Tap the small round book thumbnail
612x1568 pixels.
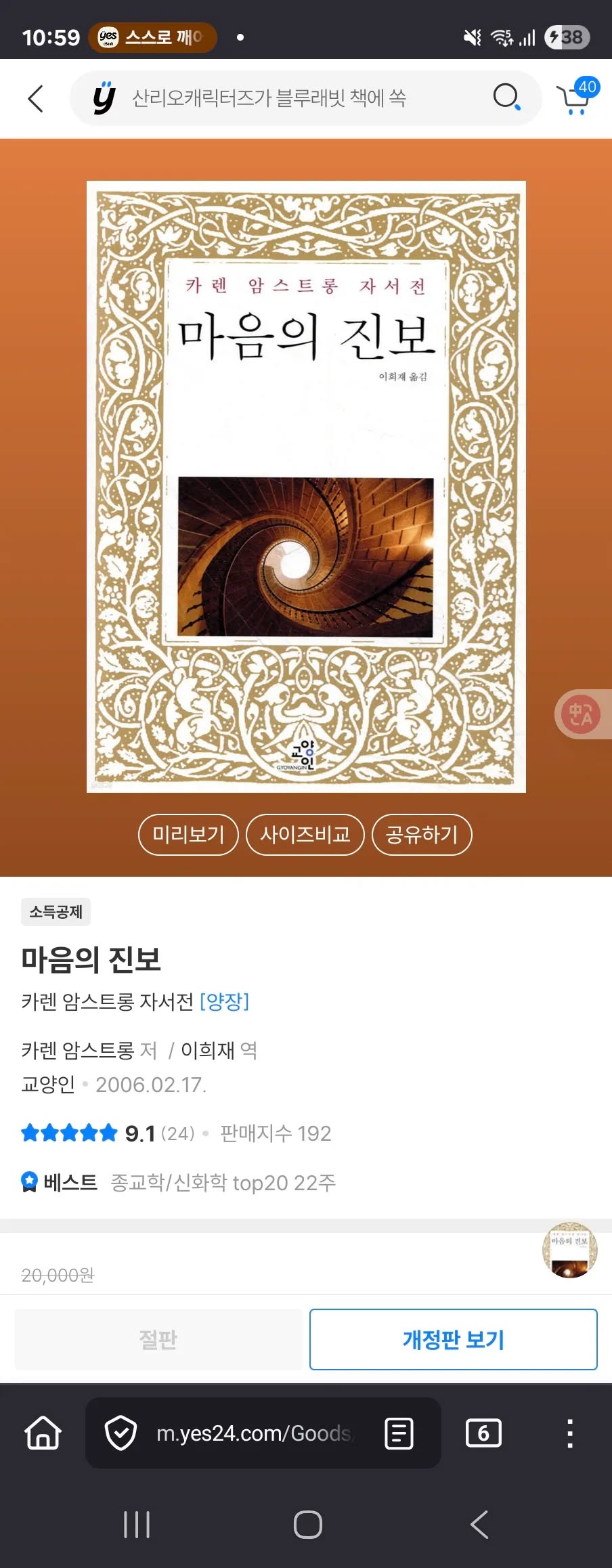570,1250
